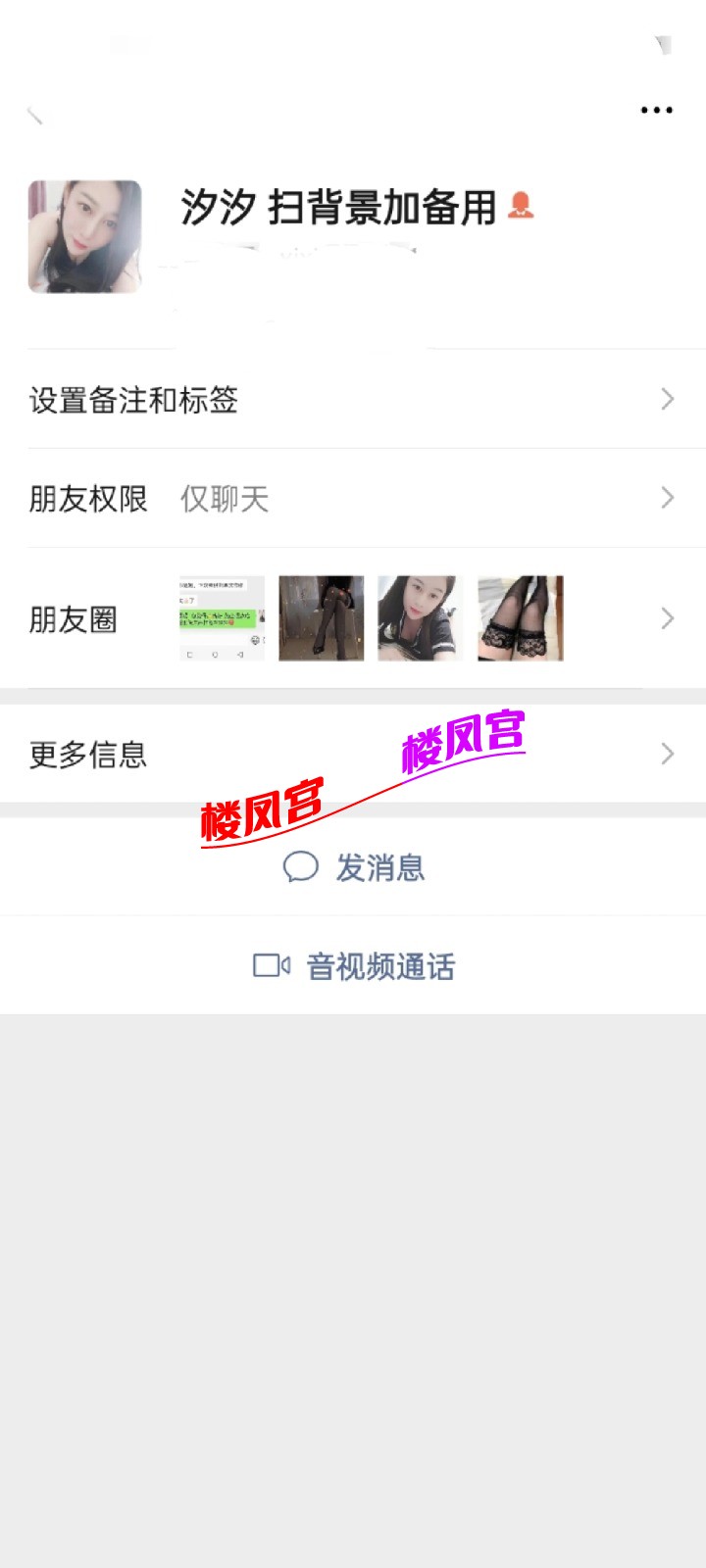Open the 朋友圈 Moments row
The height and width of the screenshot is (1568, 706).
353,618
